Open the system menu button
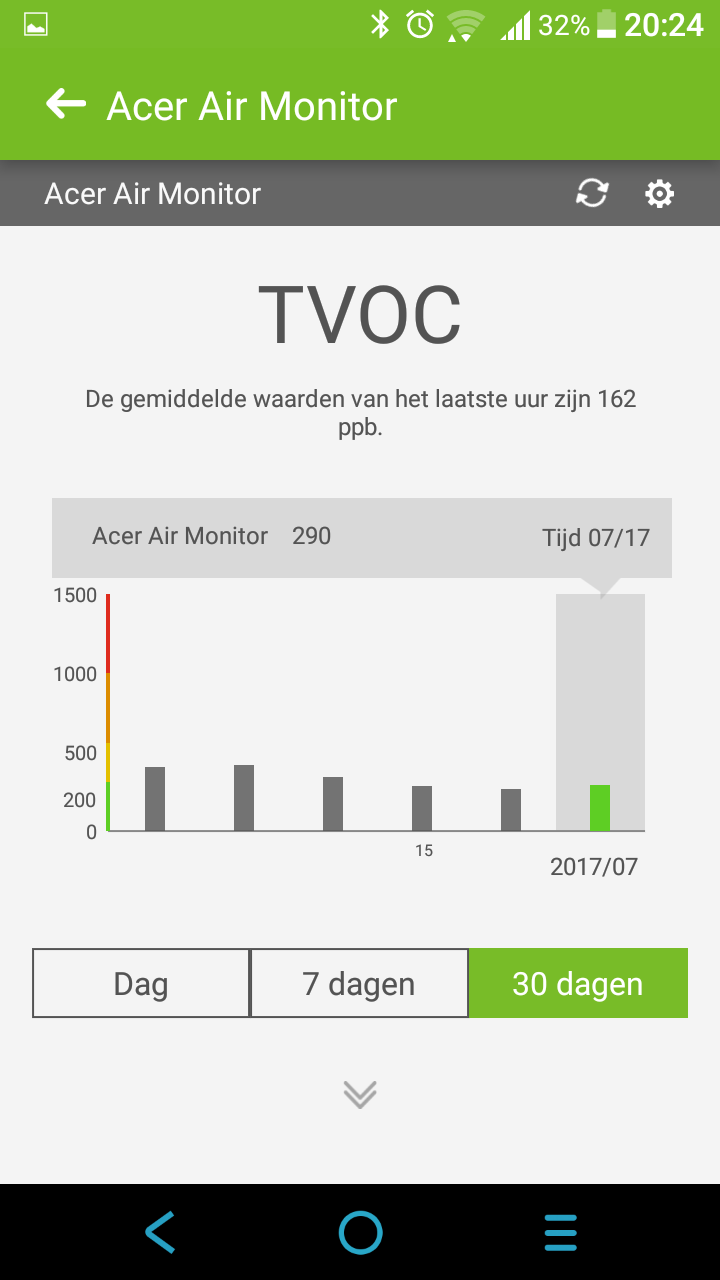720x1280 pixels. pos(561,1232)
